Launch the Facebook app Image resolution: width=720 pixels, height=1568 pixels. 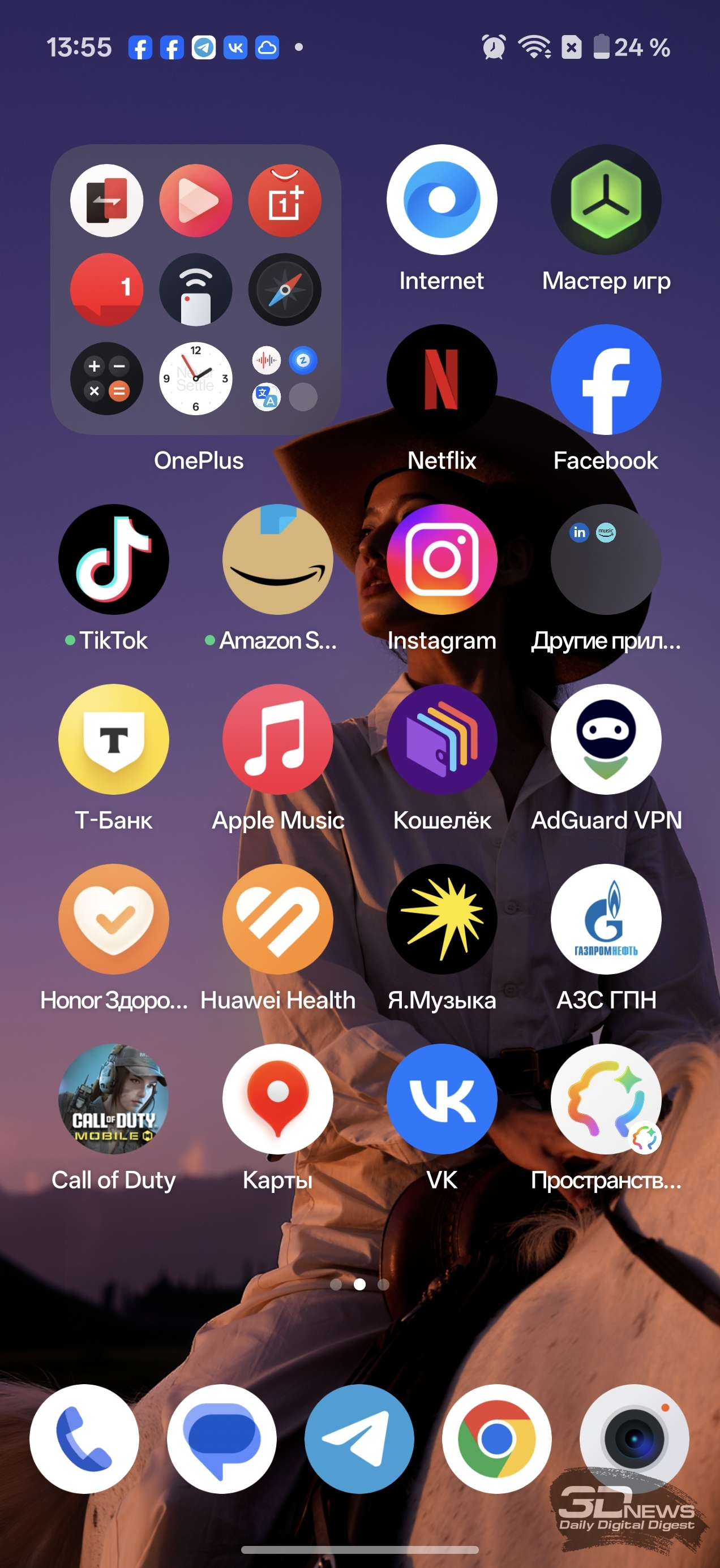click(606, 379)
